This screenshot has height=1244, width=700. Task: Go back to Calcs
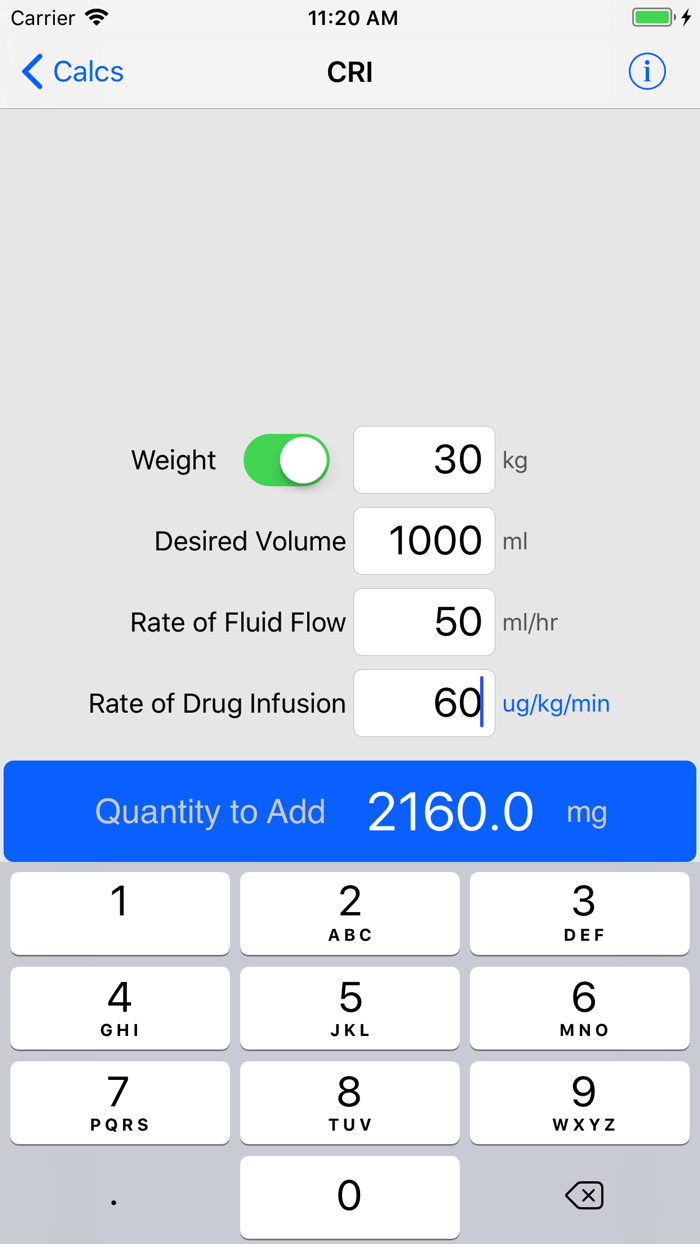coord(73,72)
